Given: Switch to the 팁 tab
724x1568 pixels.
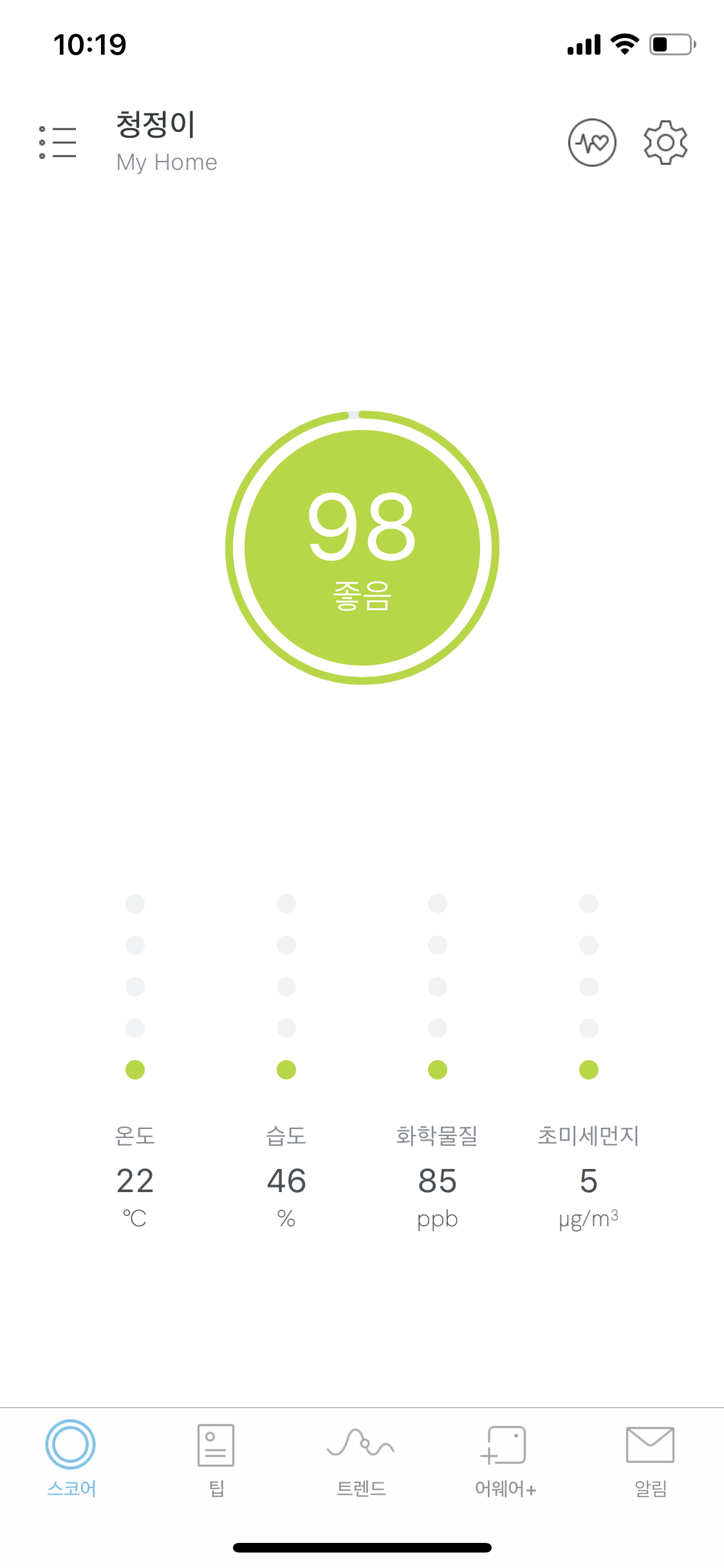Looking at the screenshot, I should click(x=216, y=1459).
